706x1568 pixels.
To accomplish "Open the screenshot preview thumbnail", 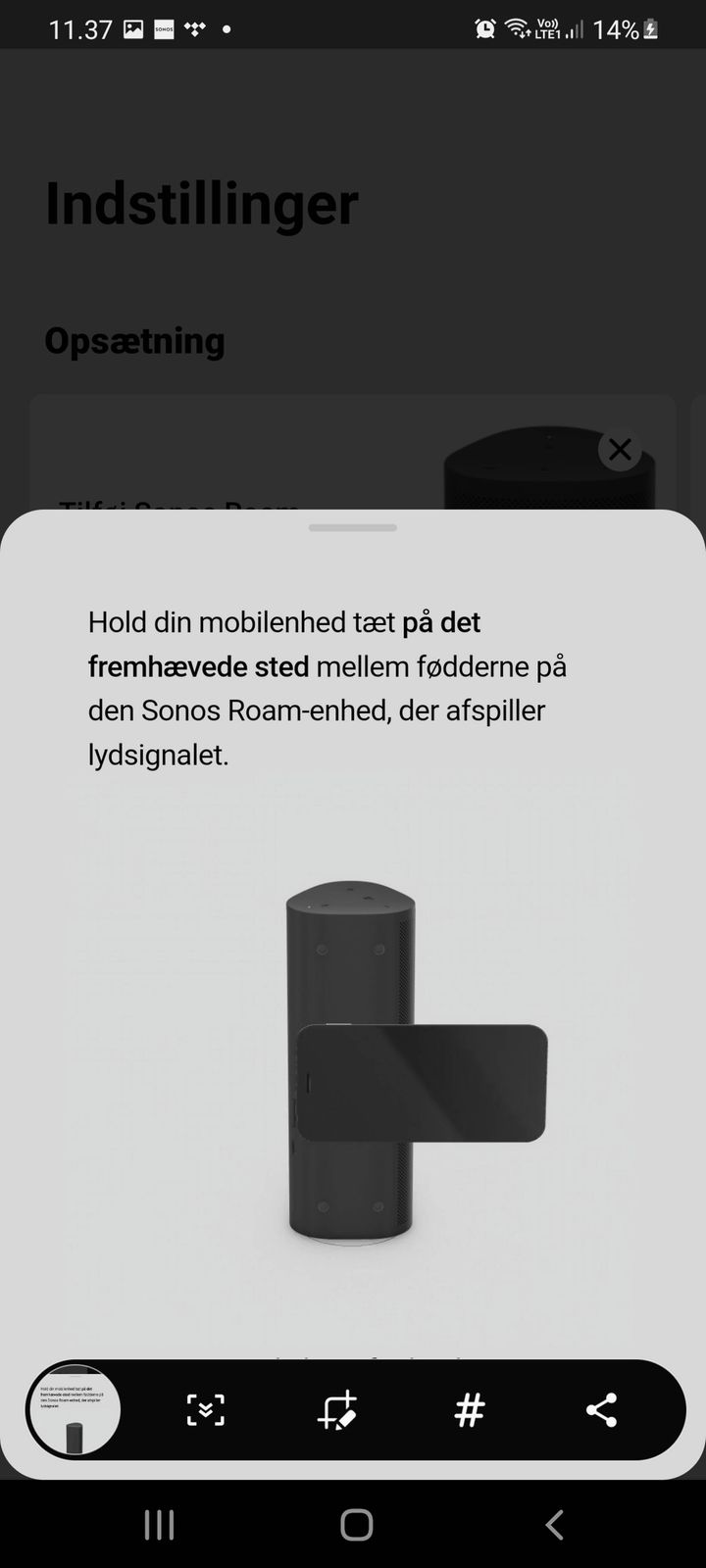I will point(75,1410).
